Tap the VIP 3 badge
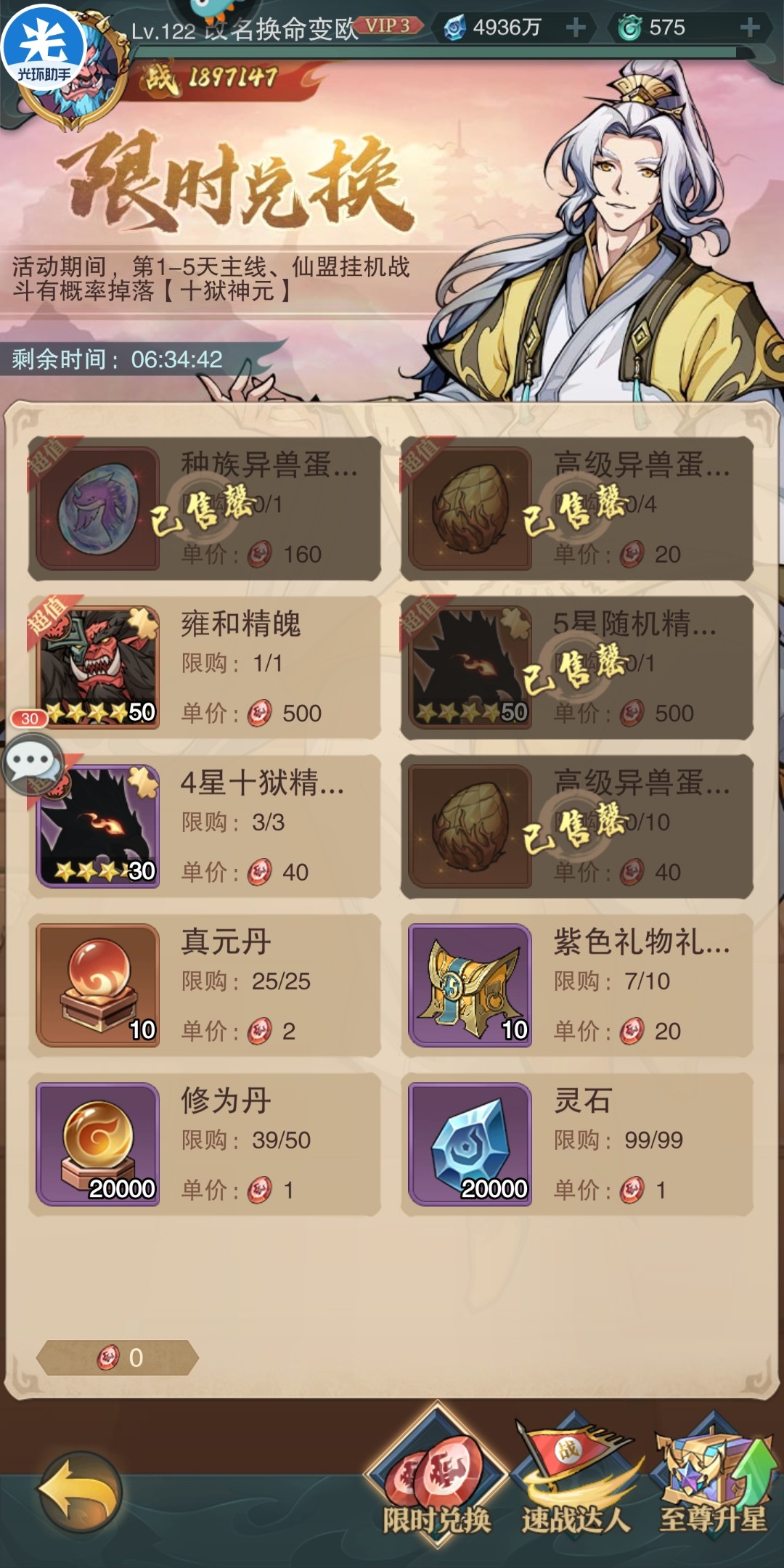 pyautogui.click(x=388, y=26)
